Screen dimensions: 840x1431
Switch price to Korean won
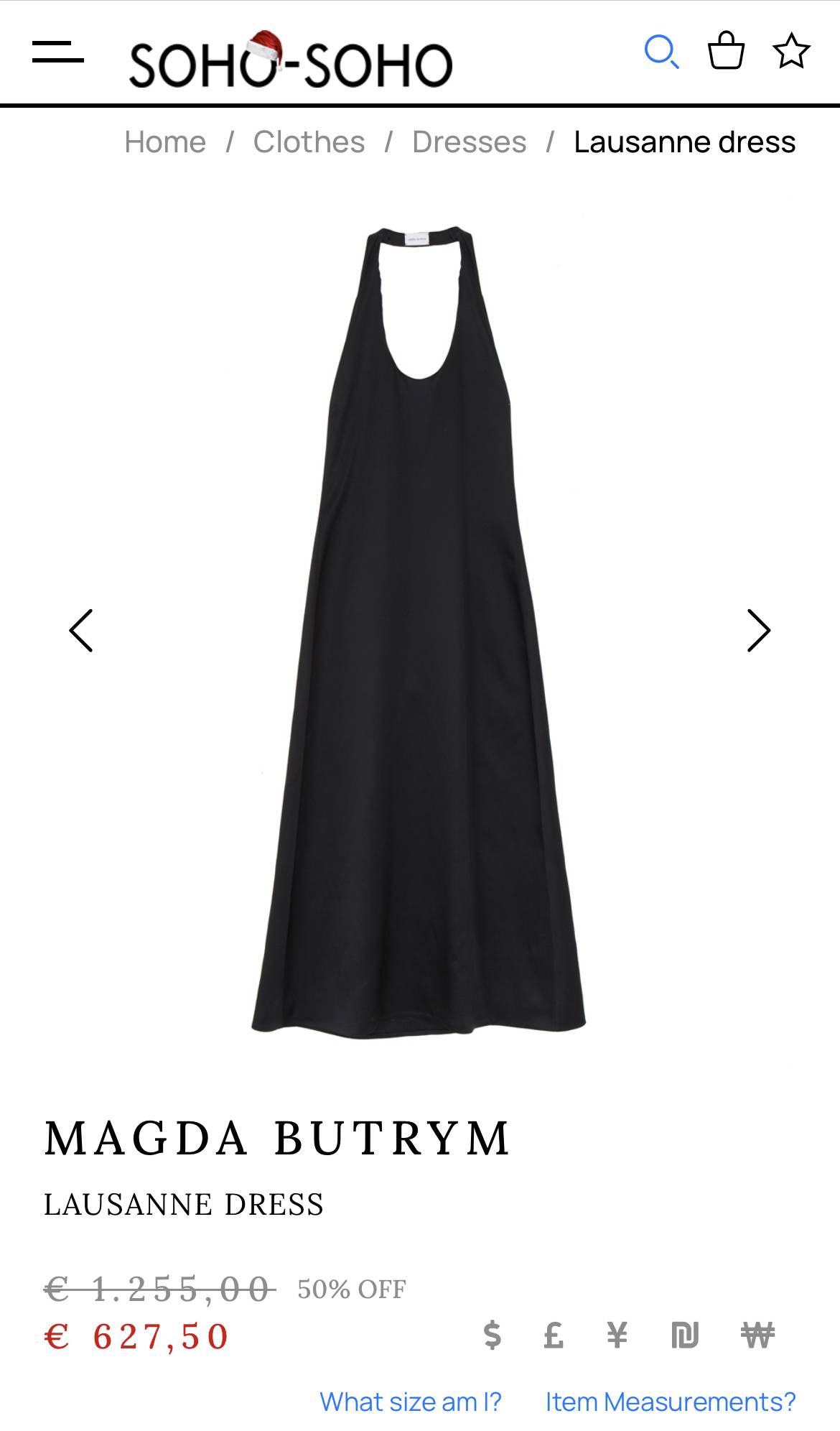click(x=757, y=1335)
